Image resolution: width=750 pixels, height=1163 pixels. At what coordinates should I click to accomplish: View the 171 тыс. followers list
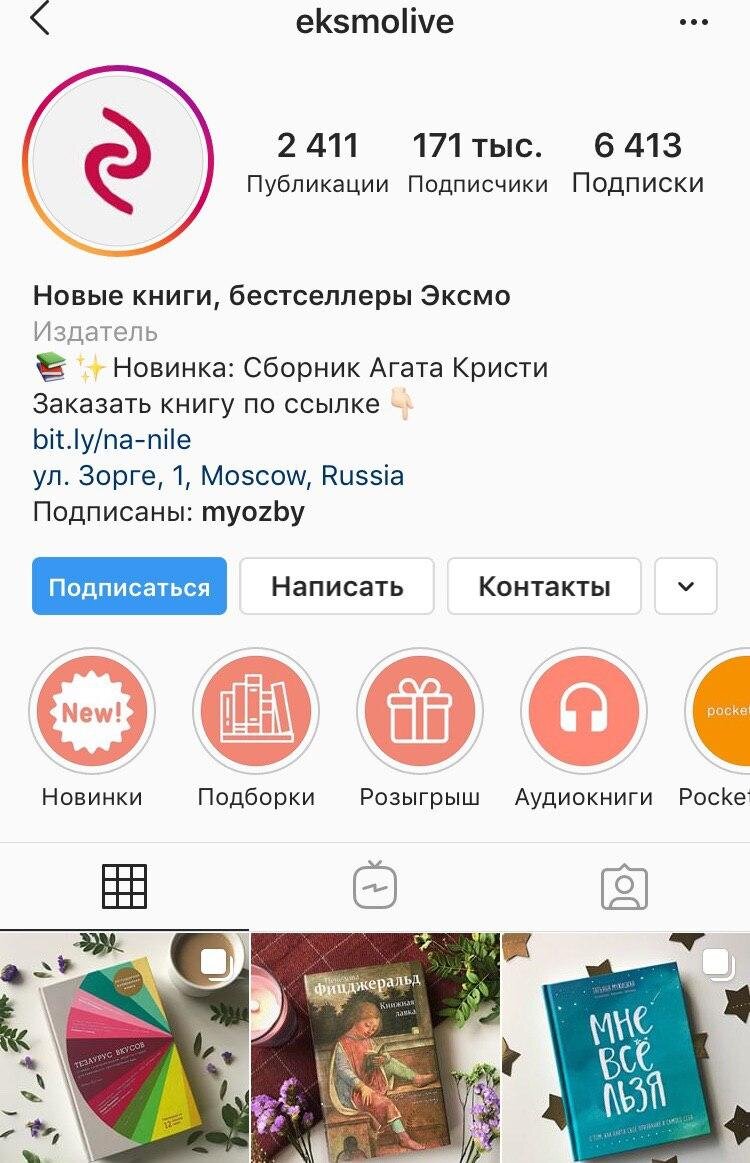pos(477,162)
